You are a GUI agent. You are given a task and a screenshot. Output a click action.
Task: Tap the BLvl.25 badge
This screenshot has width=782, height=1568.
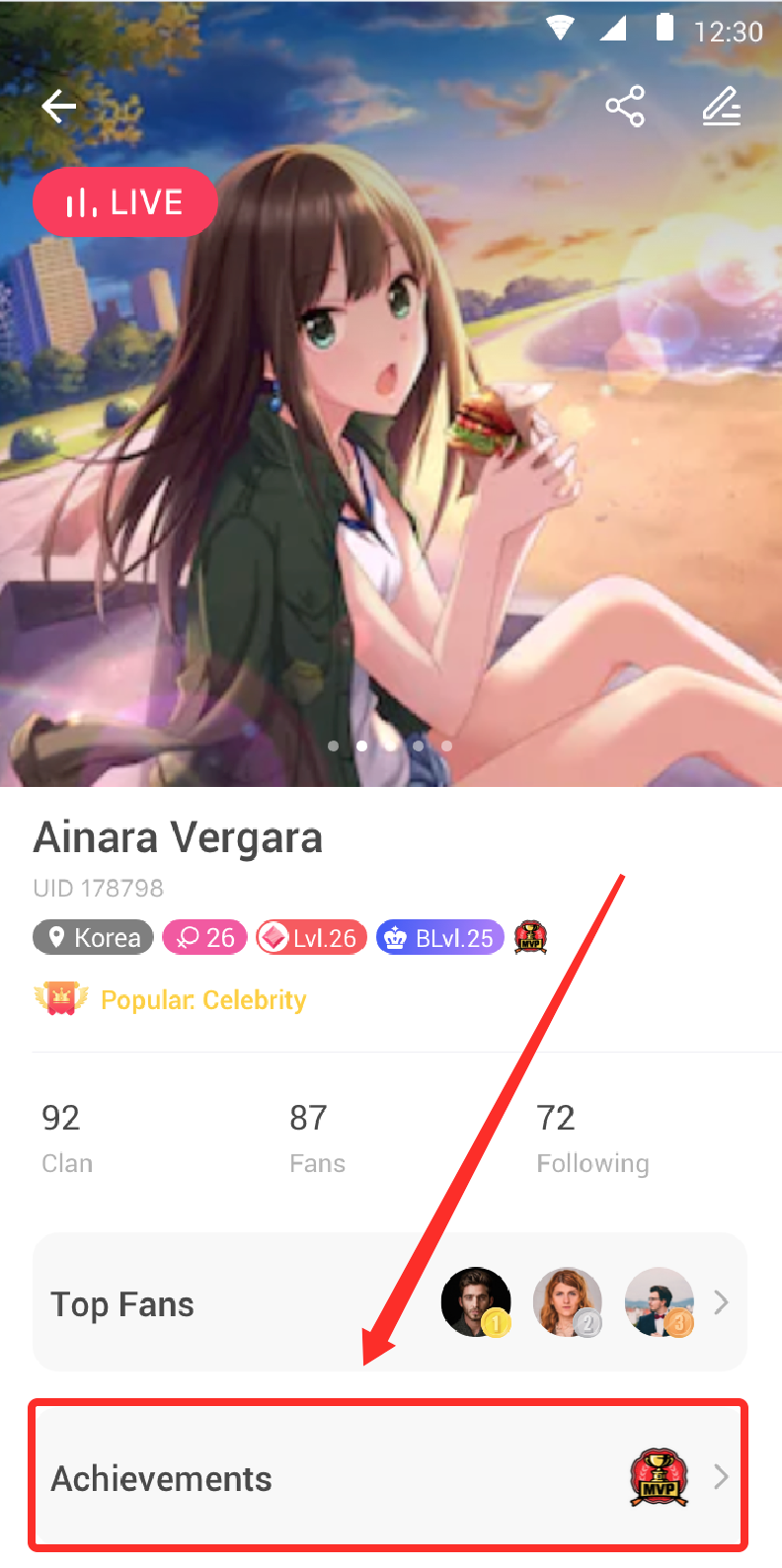440,937
